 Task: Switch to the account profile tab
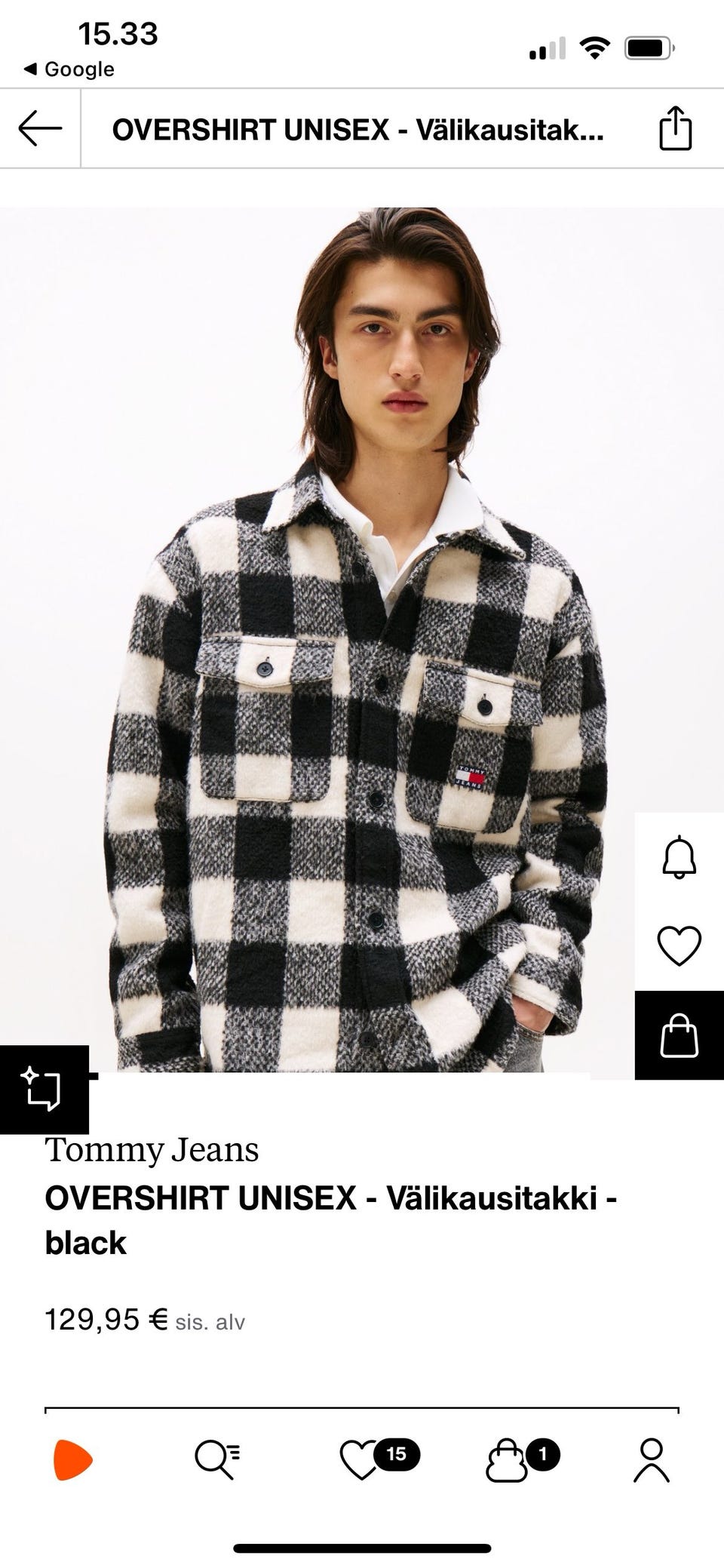(x=651, y=1459)
